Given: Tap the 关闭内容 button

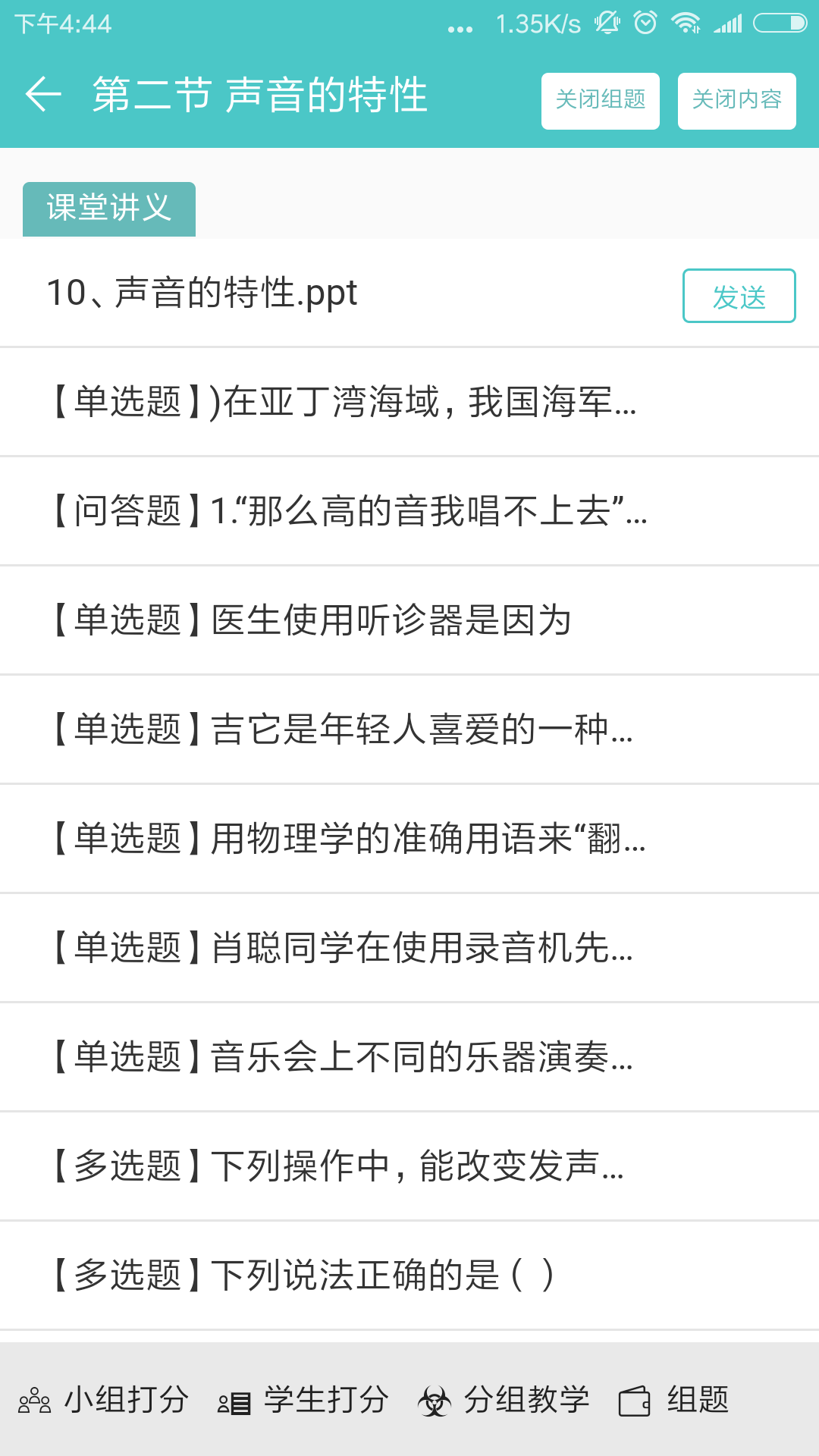Looking at the screenshot, I should pos(736,101).
